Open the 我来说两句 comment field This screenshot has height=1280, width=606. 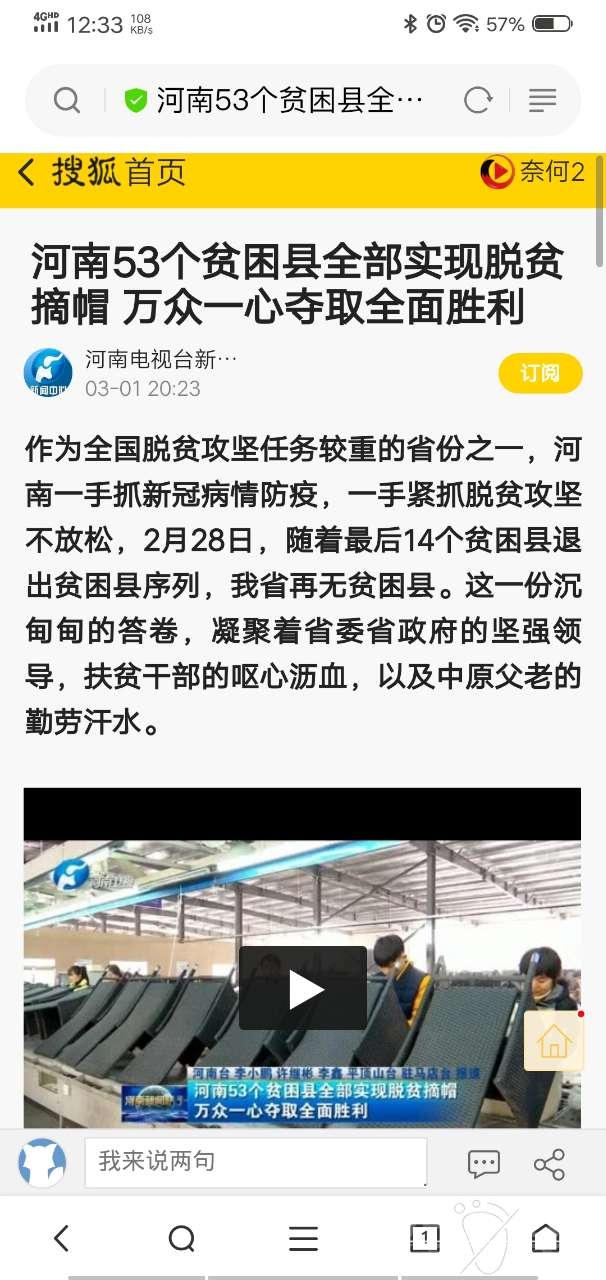[255, 1162]
